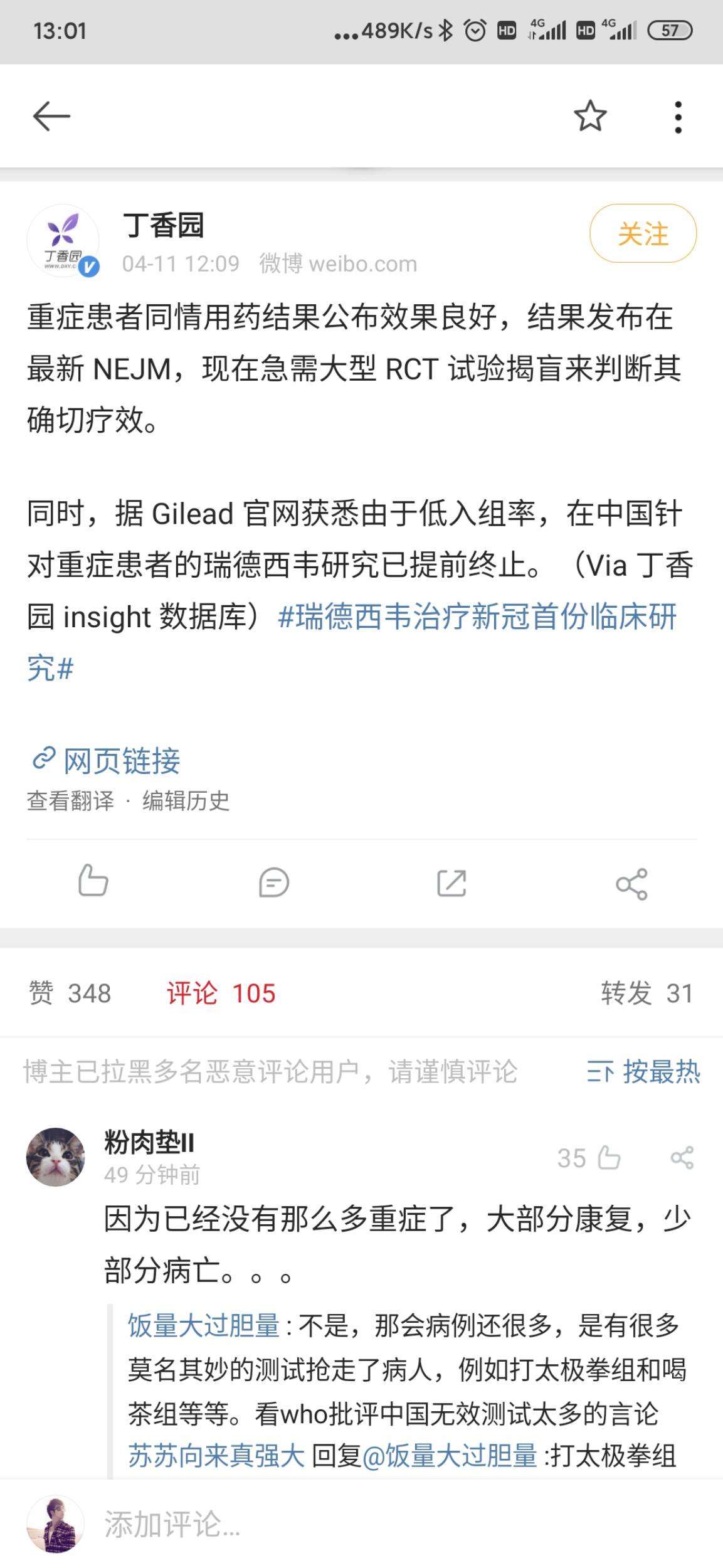Like the post with the thumbs-up icon
Viewport: 723px width, 1568px height.
point(93,881)
